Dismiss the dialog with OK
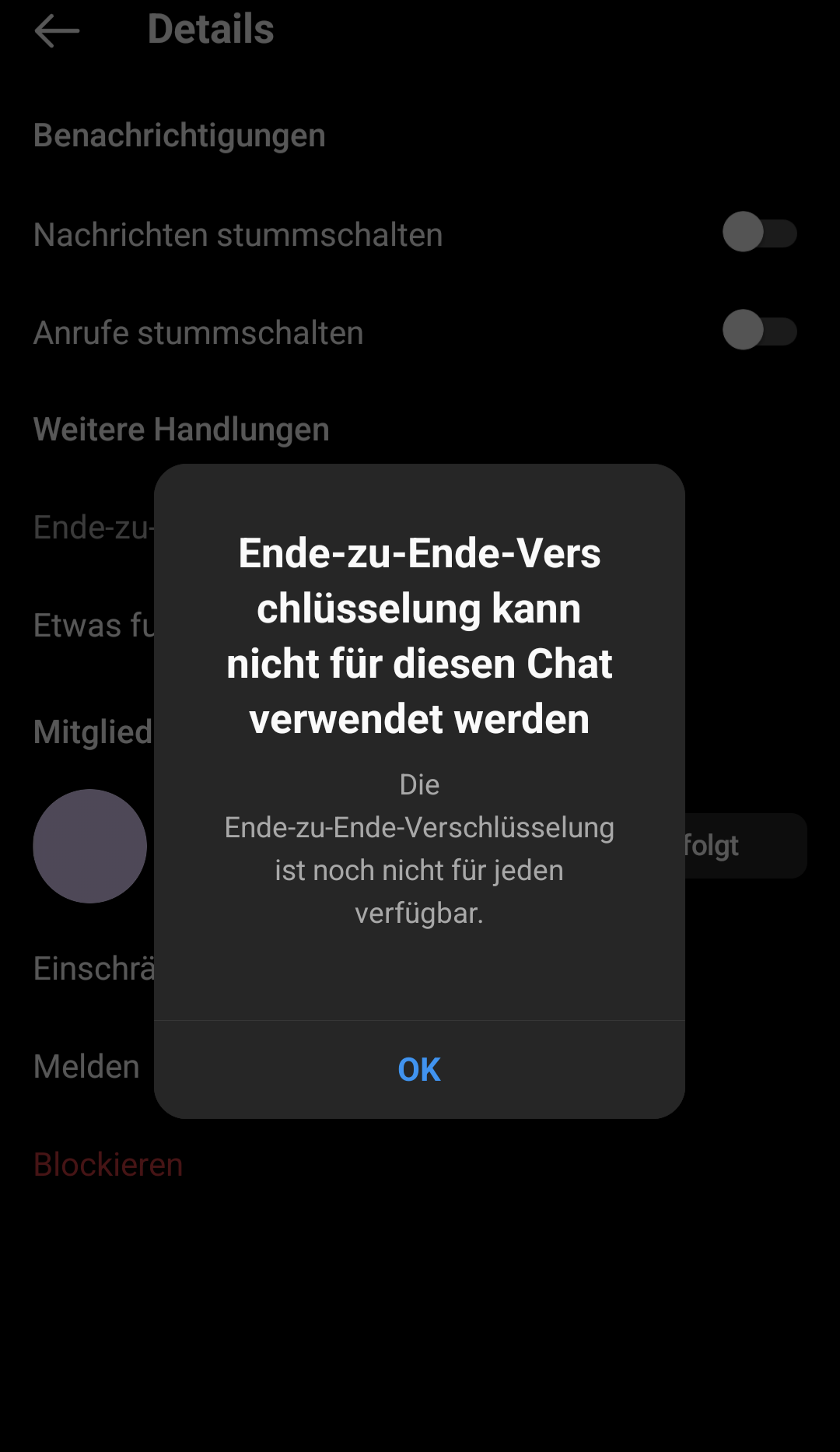The image size is (840, 1452). 419,1069
